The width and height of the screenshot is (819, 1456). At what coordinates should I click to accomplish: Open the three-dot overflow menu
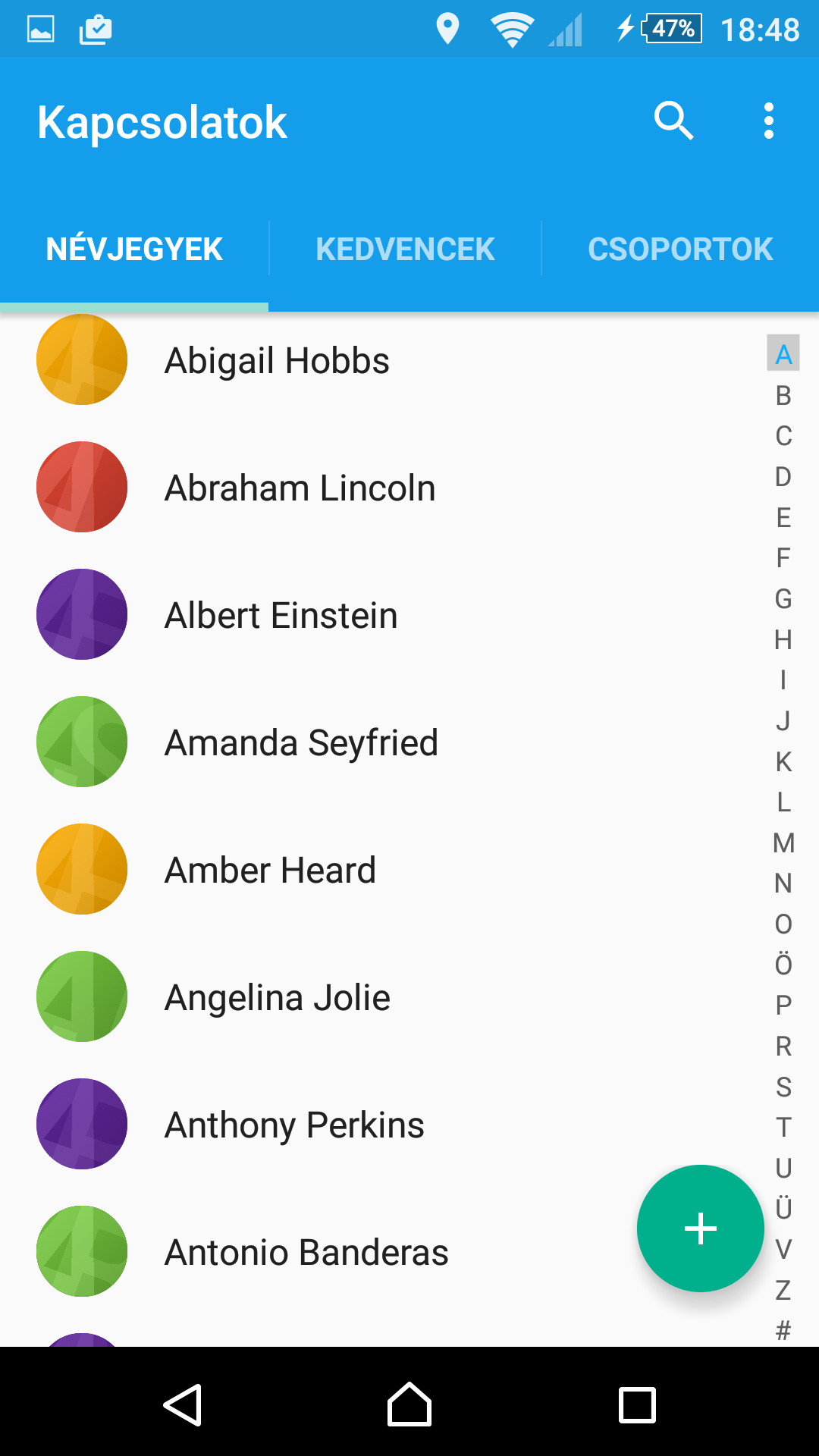click(x=769, y=121)
